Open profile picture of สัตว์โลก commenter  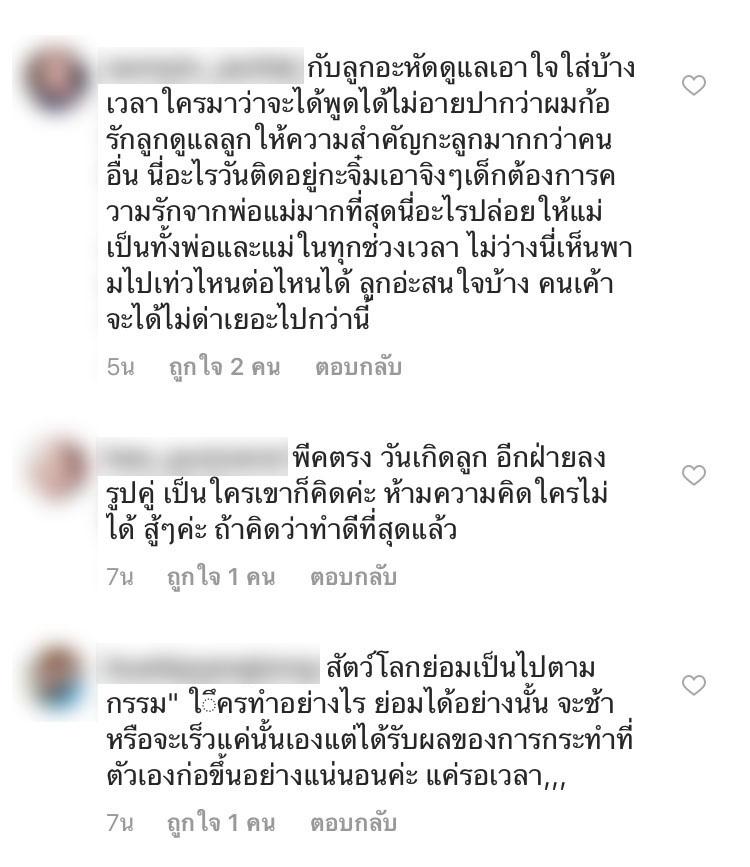tap(55, 680)
